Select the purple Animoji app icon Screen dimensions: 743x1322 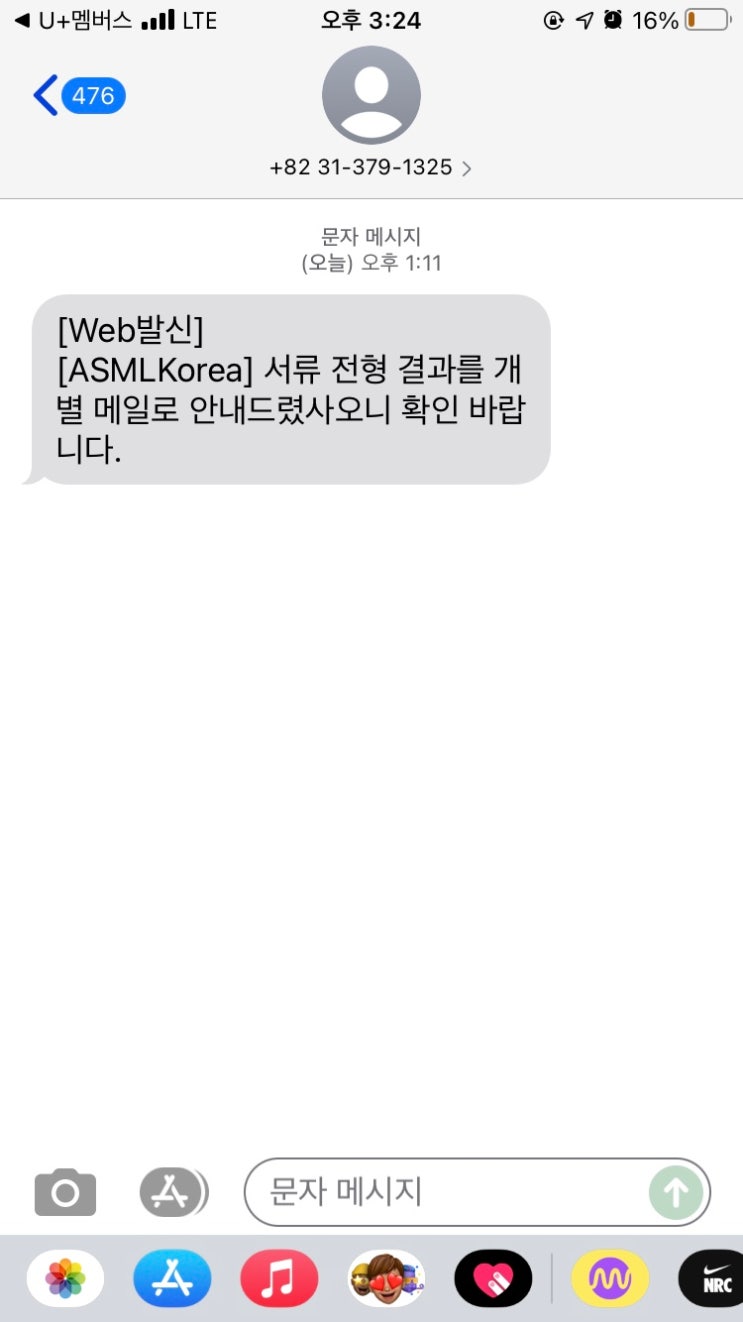(610, 1277)
